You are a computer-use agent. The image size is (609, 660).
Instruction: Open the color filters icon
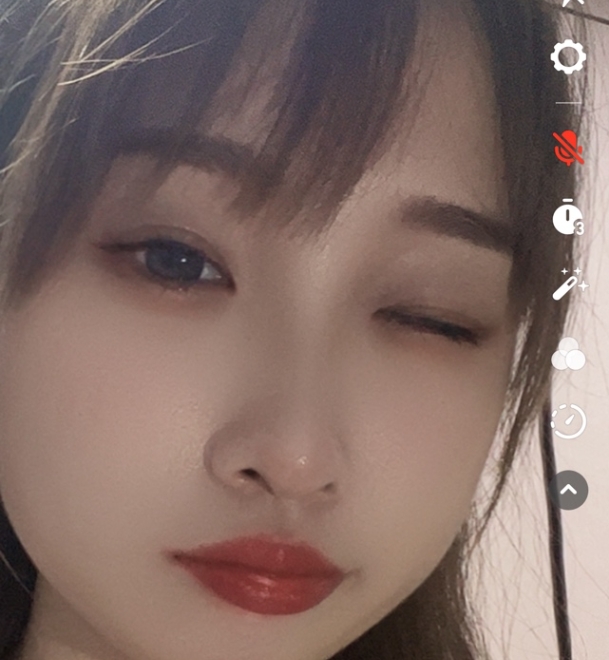click(x=568, y=354)
